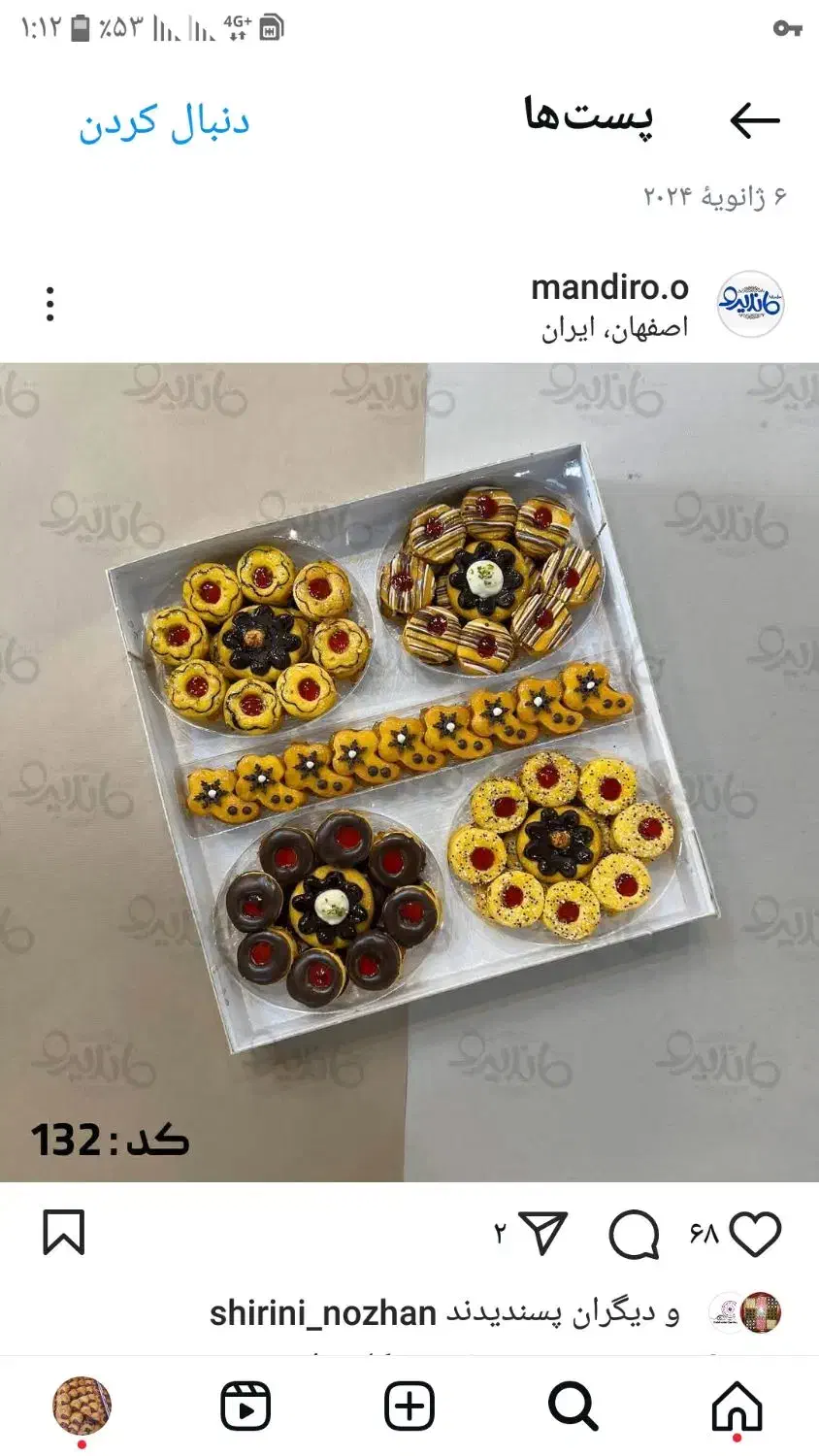The width and height of the screenshot is (819, 1456).
Task: Follow mandiro.o with دنبال کردن
Action: (164, 122)
